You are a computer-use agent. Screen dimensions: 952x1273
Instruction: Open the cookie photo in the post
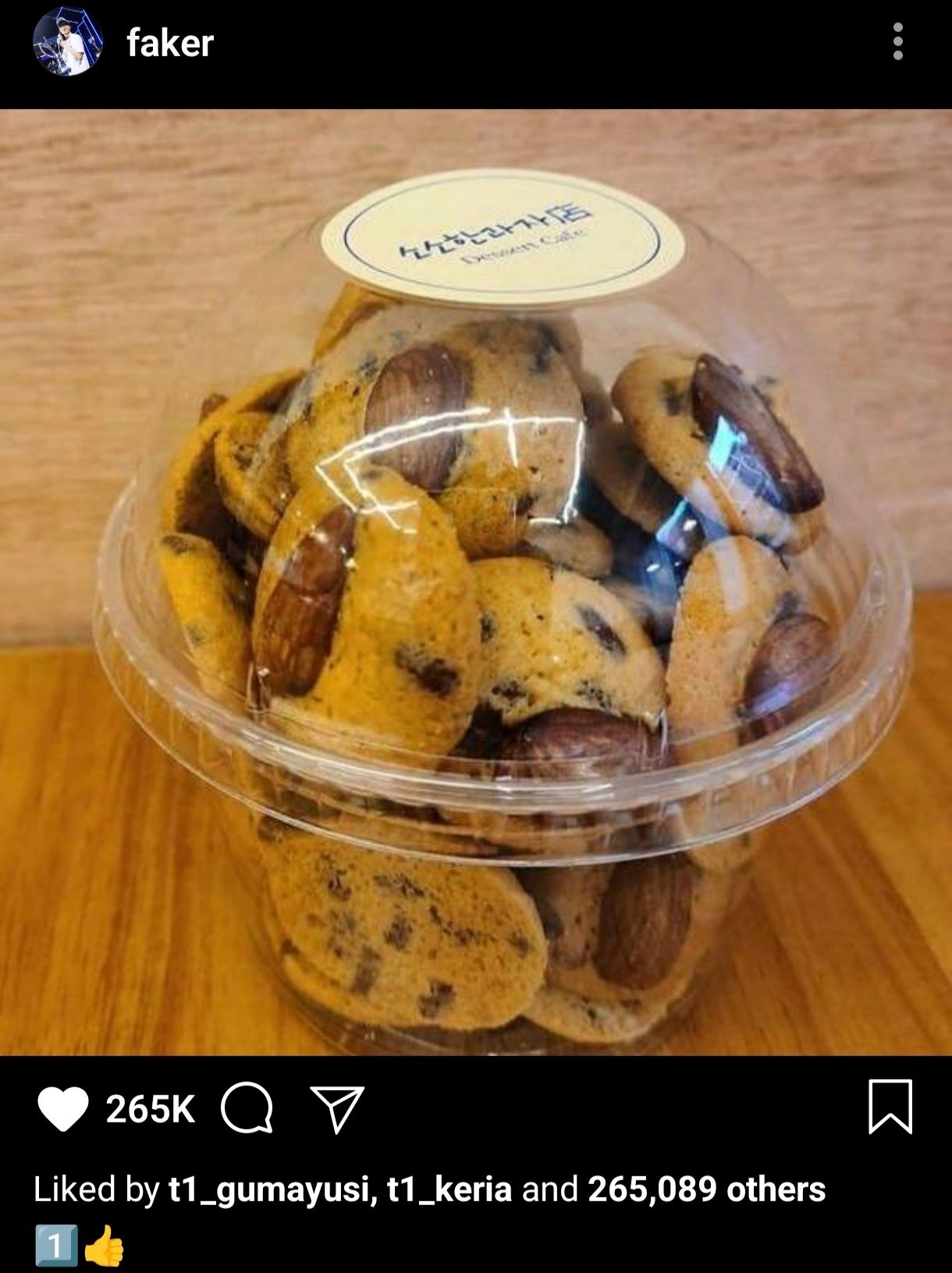click(476, 581)
